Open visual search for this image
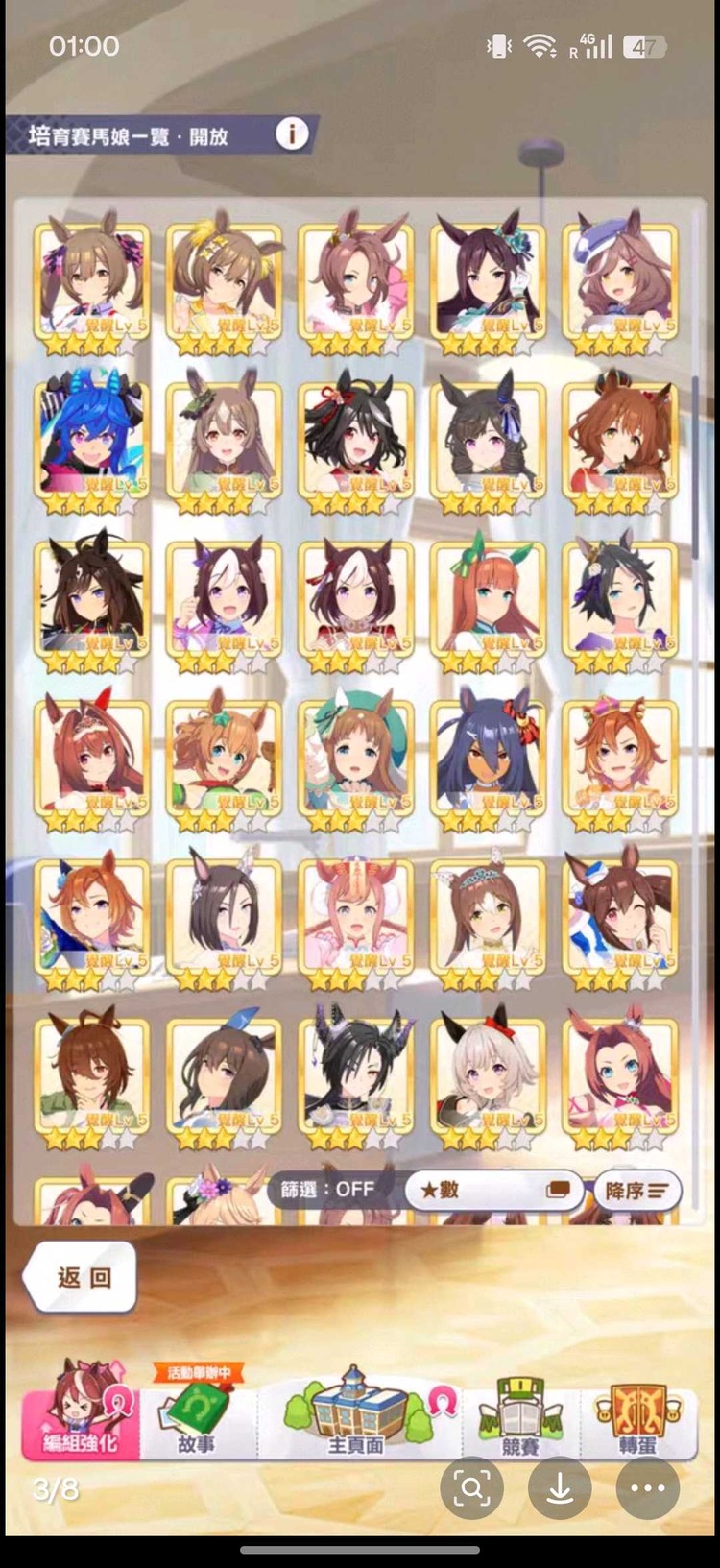This screenshot has height=1568, width=720. tap(472, 1488)
